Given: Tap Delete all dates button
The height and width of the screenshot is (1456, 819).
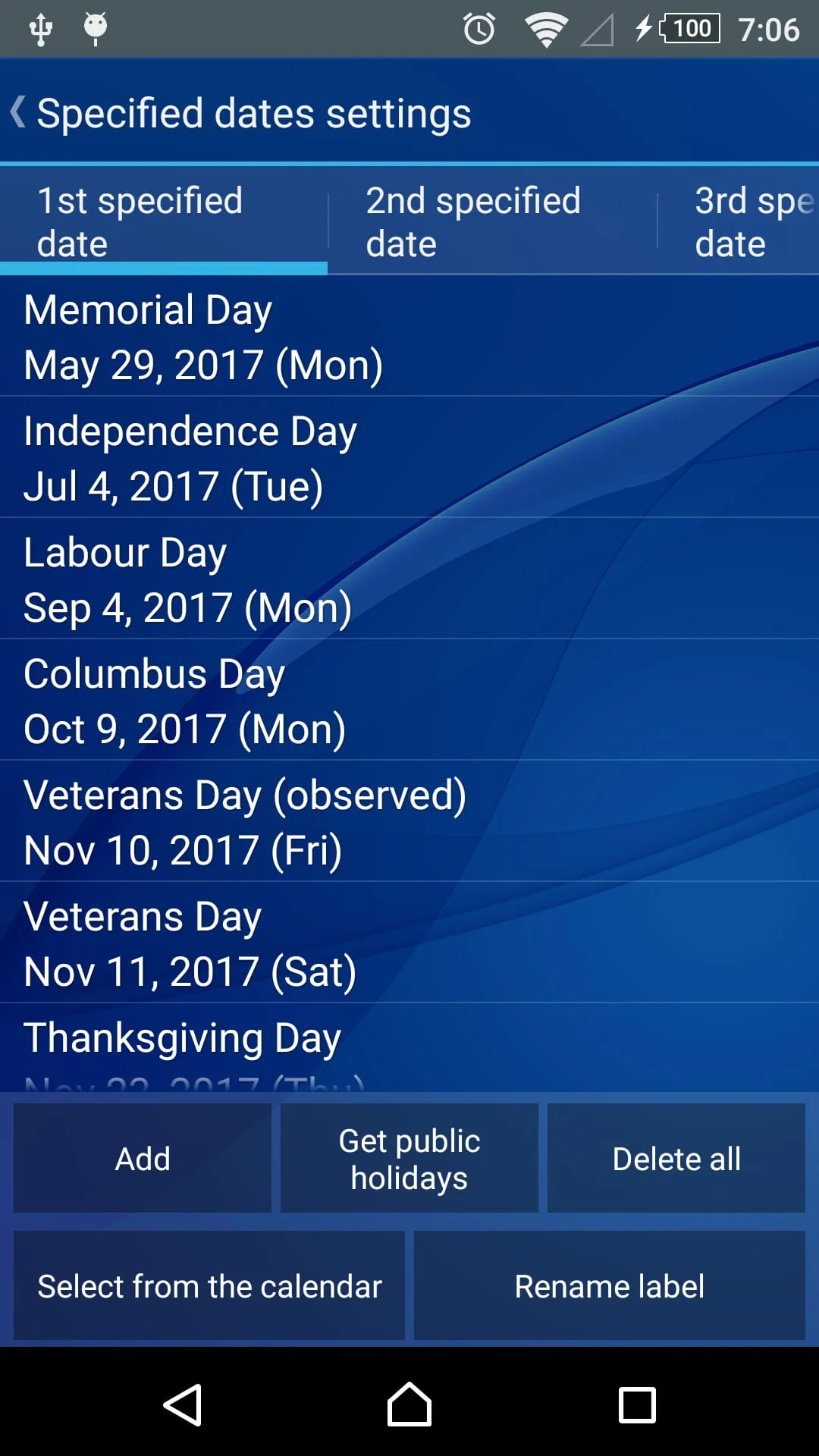Looking at the screenshot, I should click(676, 1158).
